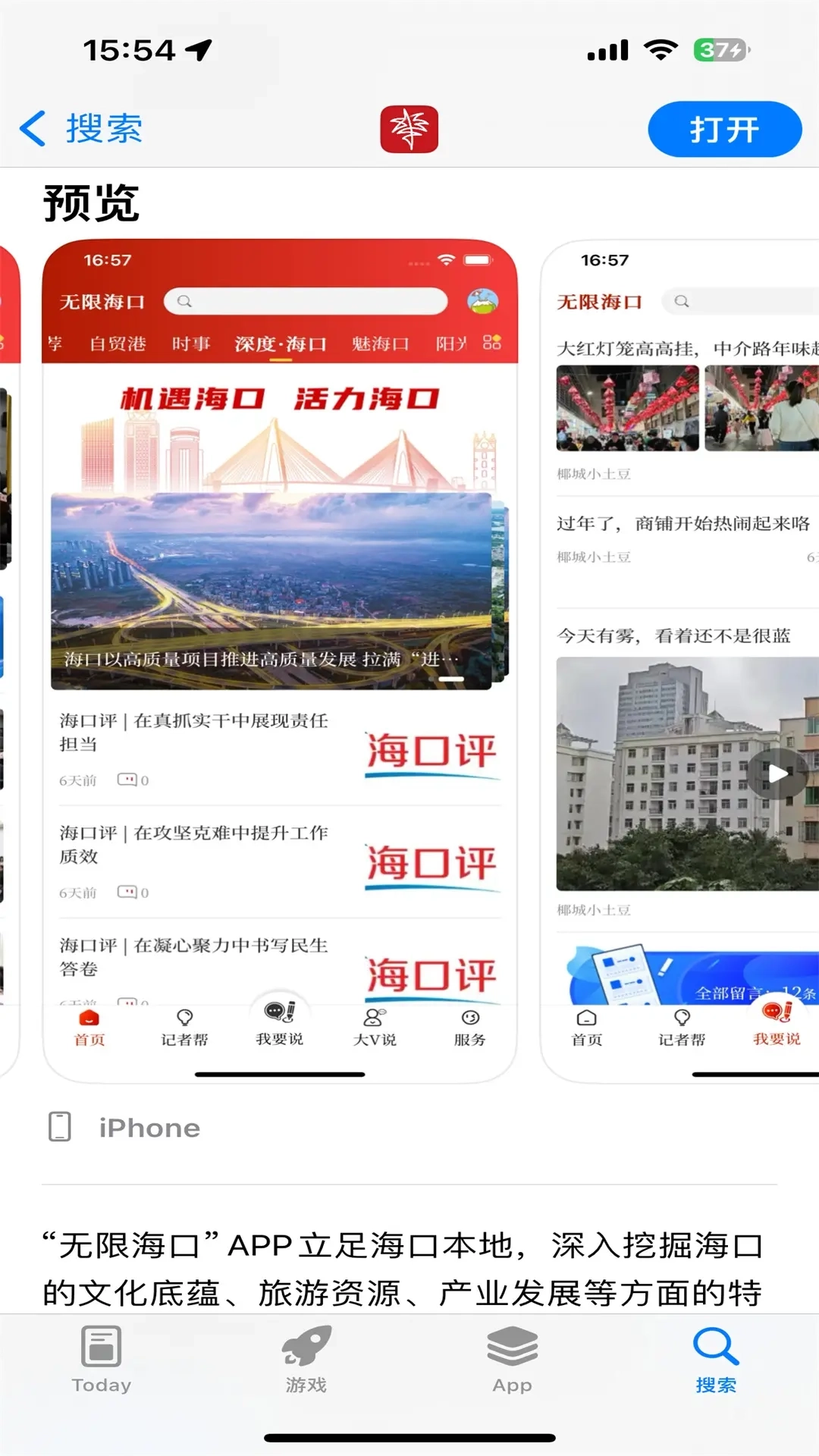
Task: Select the 搜索 magnifier tab at bottom
Action: (x=715, y=1361)
